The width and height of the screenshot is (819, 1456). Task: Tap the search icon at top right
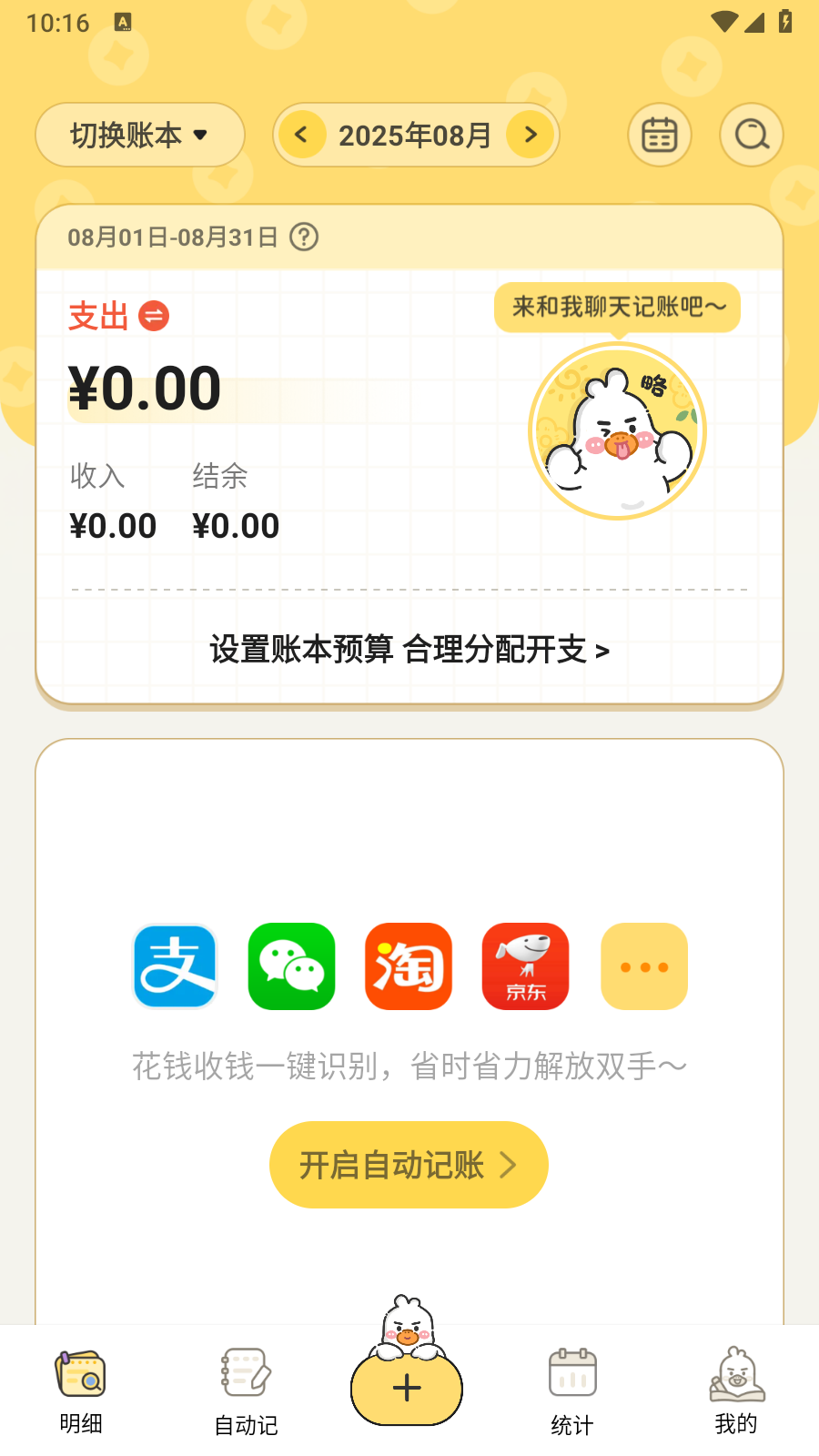point(750,135)
